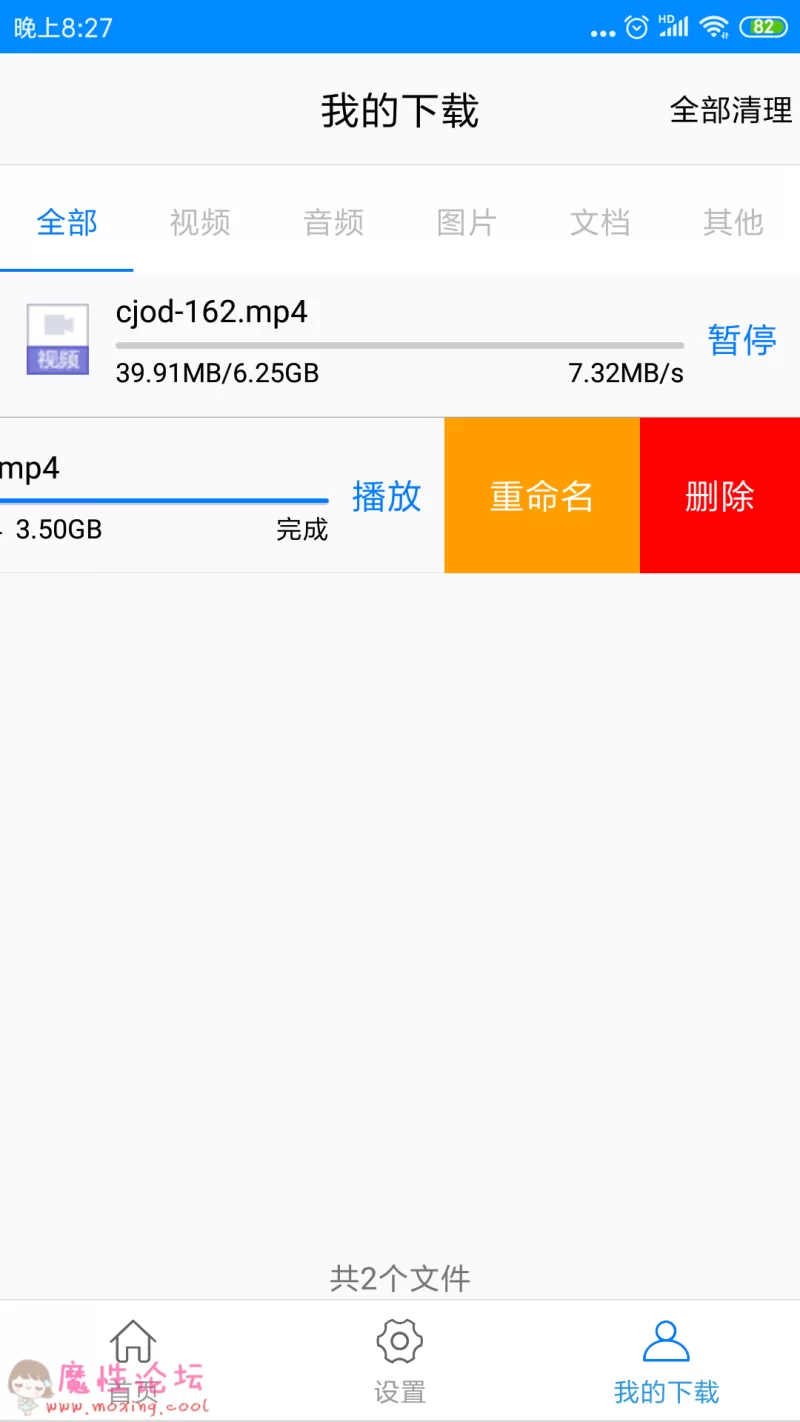Select the 全部 tab

point(67,221)
